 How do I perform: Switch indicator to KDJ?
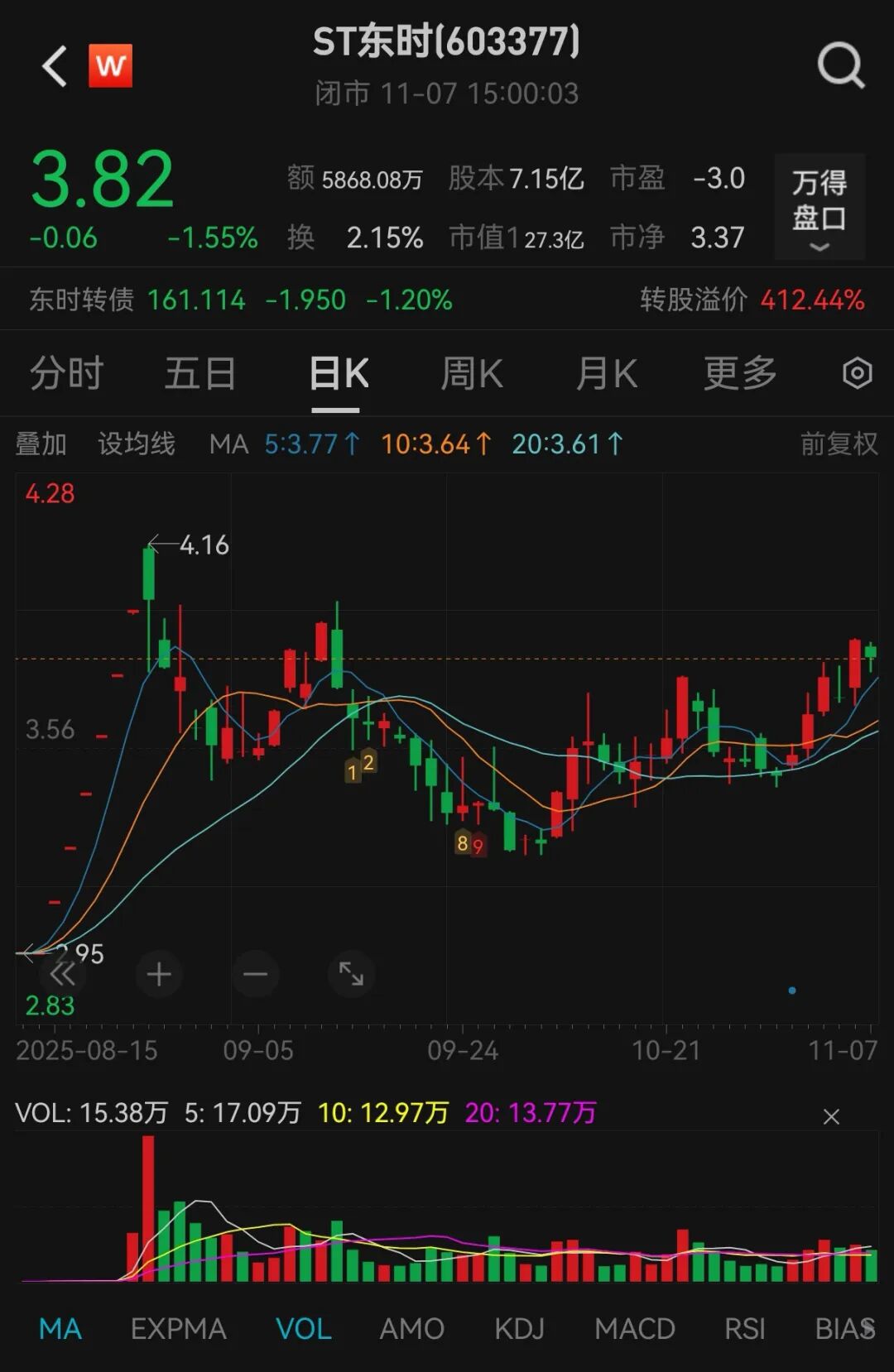pos(519,1329)
